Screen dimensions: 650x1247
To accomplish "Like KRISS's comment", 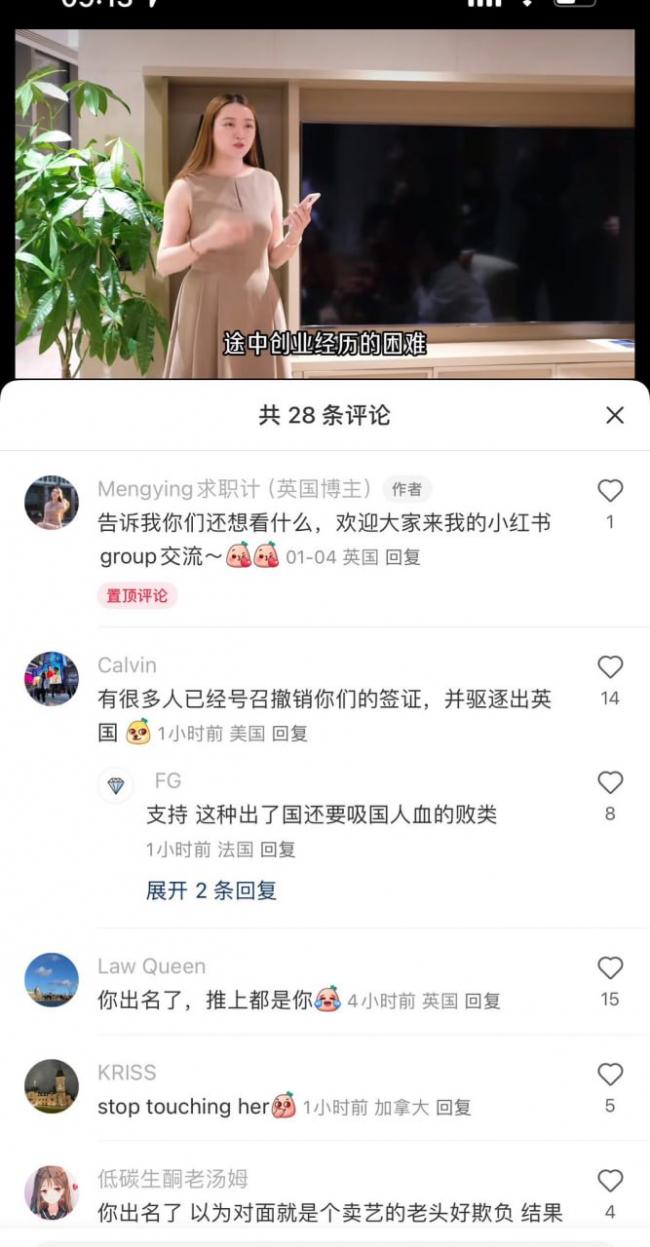I will [610, 1075].
